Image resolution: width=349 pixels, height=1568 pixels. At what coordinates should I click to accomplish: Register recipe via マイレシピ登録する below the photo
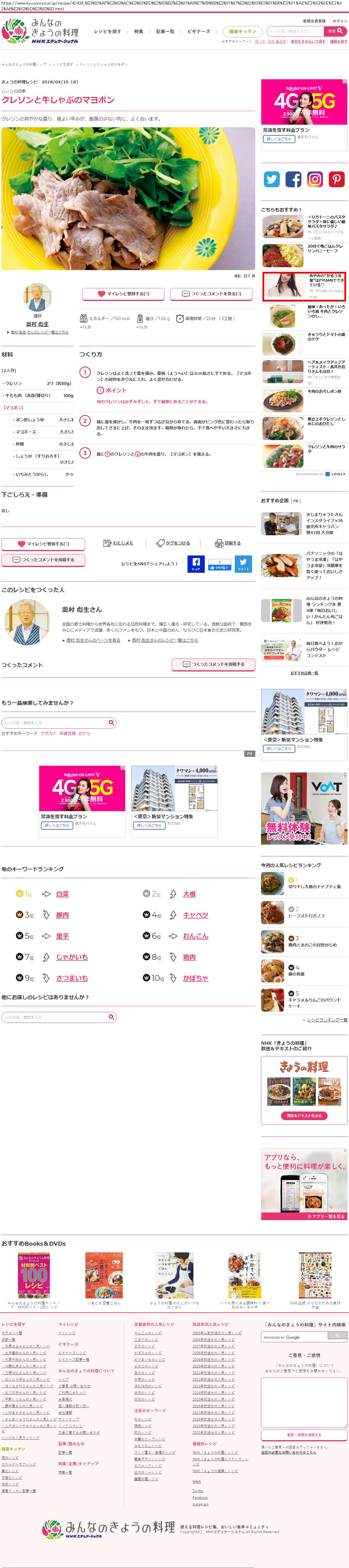tap(123, 294)
